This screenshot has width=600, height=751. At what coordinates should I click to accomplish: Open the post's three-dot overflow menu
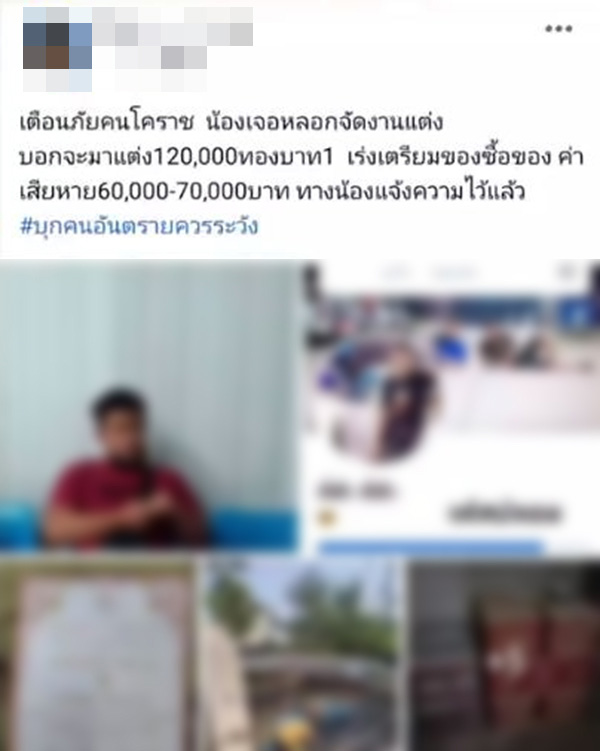pyautogui.click(x=557, y=29)
